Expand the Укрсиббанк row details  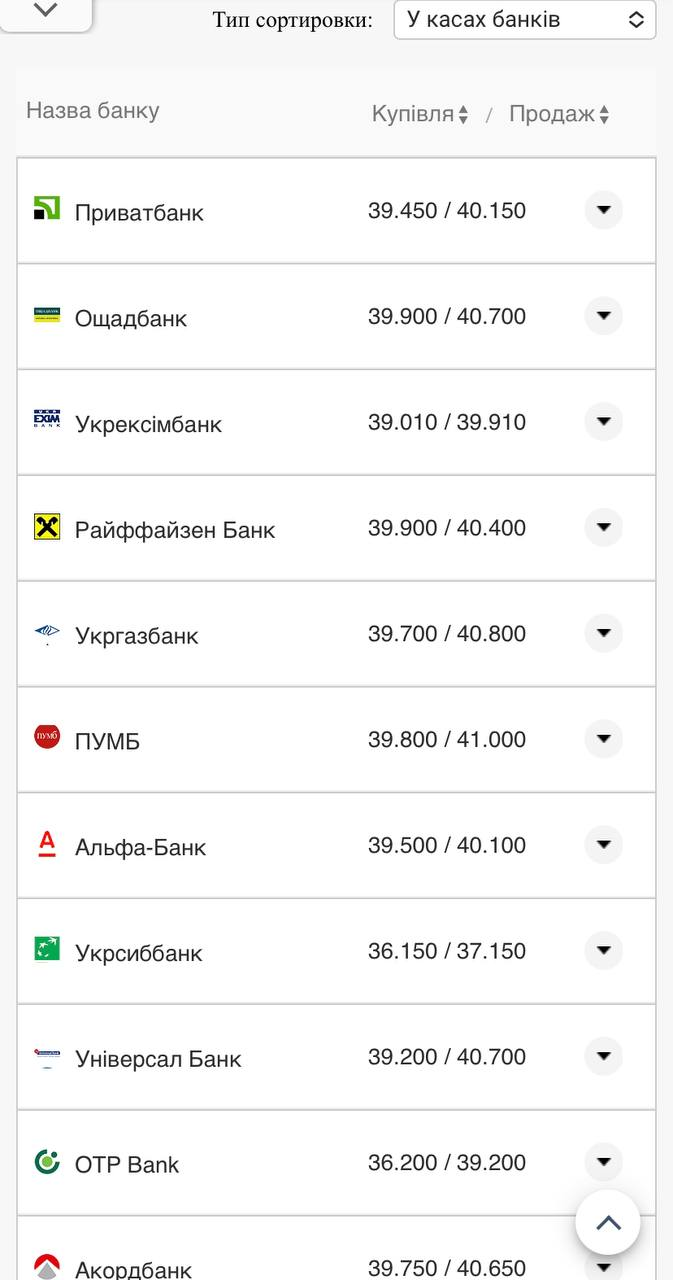603,951
